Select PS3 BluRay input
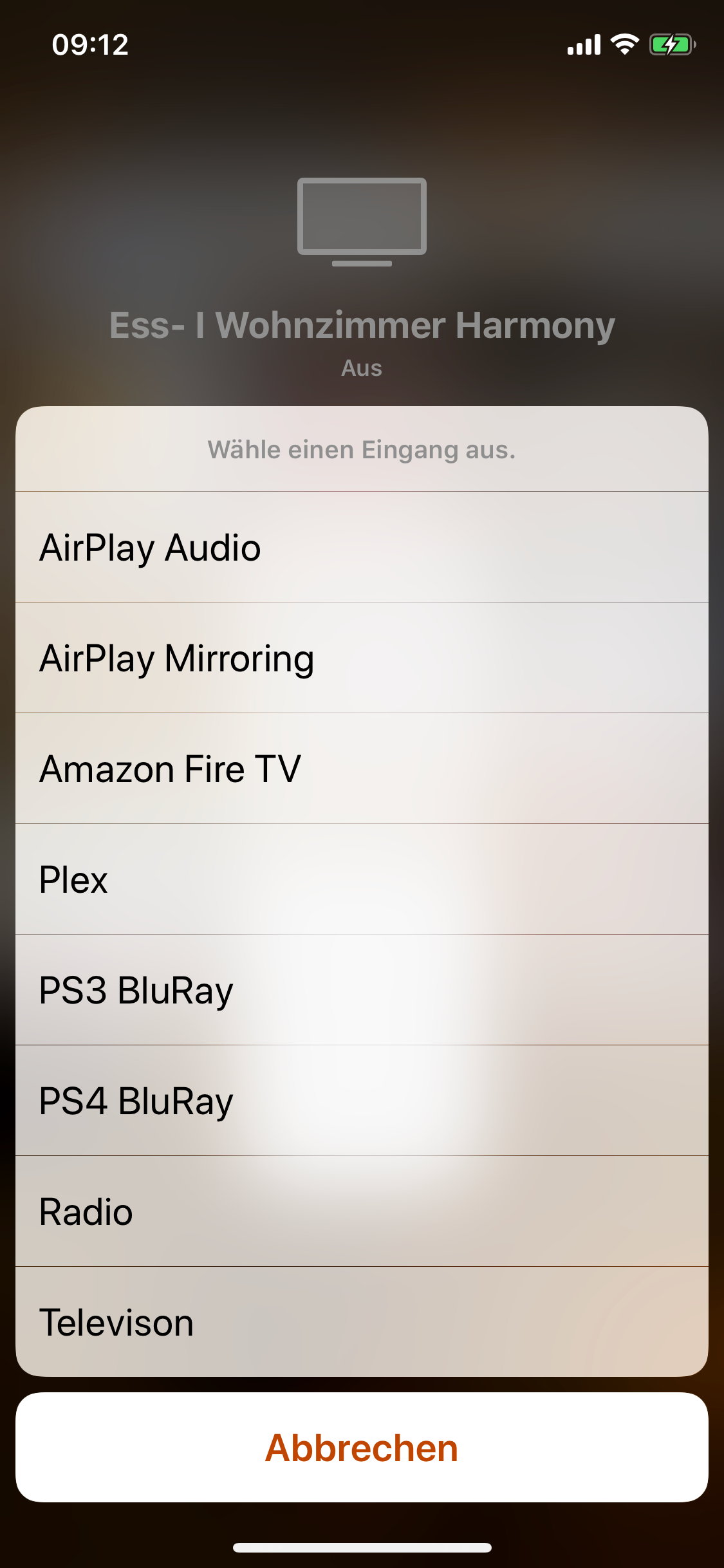724x1568 pixels. coord(362,990)
